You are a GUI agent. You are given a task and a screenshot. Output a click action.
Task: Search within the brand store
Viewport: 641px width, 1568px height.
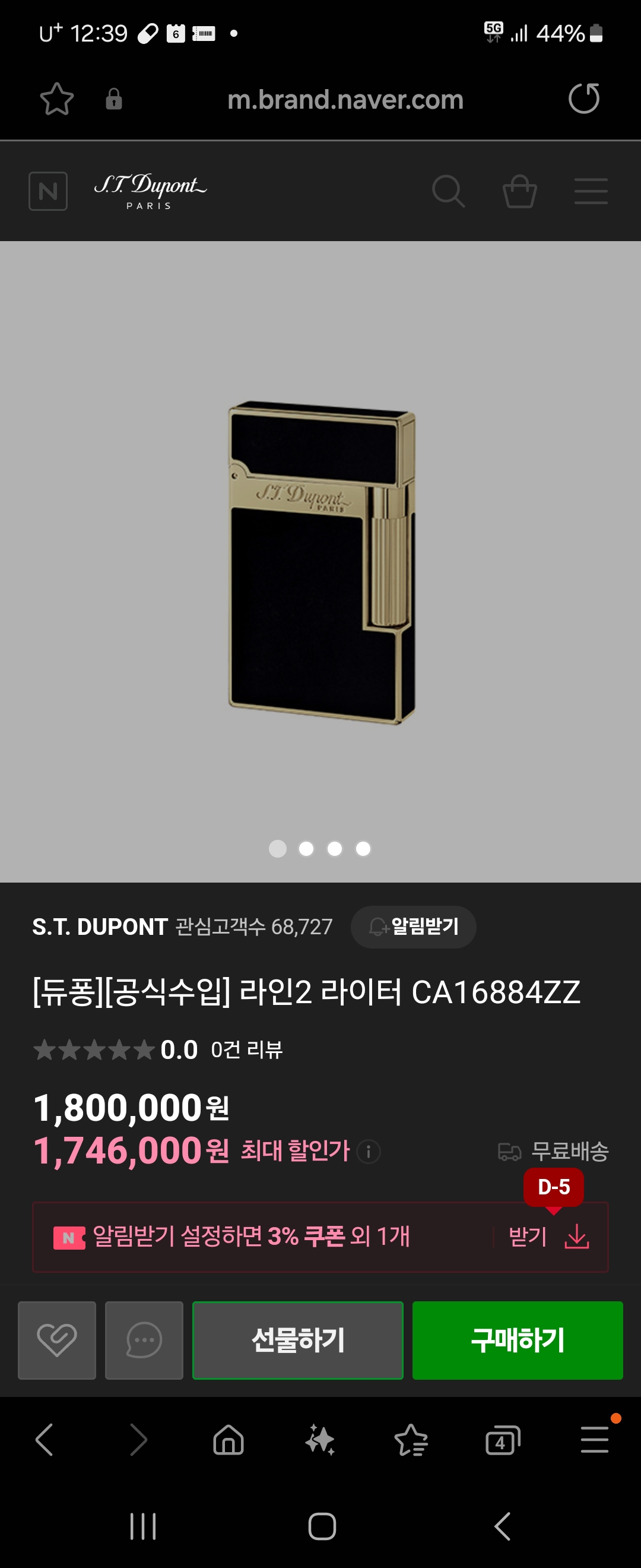pos(448,191)
